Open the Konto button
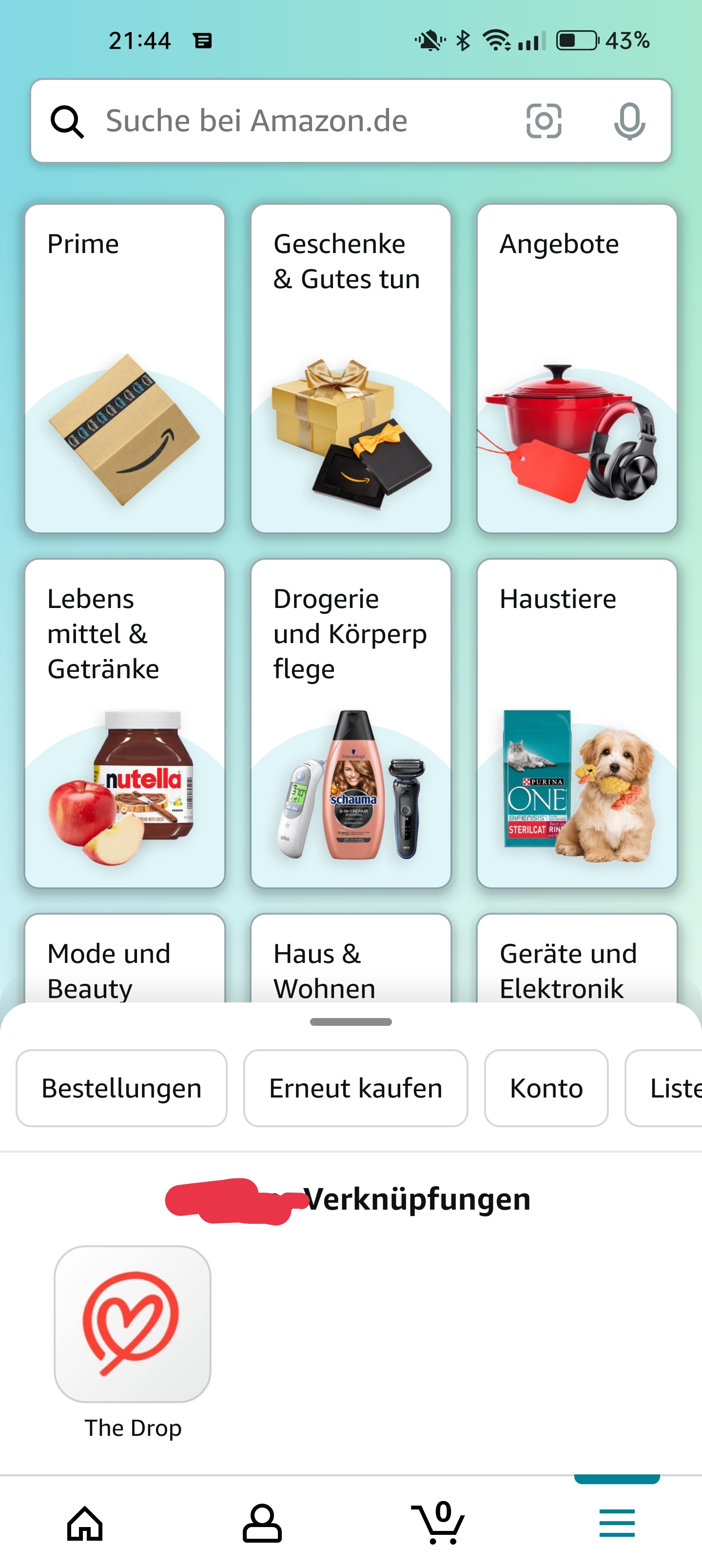Screen dimensions: 702x1568 (546, 1088)
